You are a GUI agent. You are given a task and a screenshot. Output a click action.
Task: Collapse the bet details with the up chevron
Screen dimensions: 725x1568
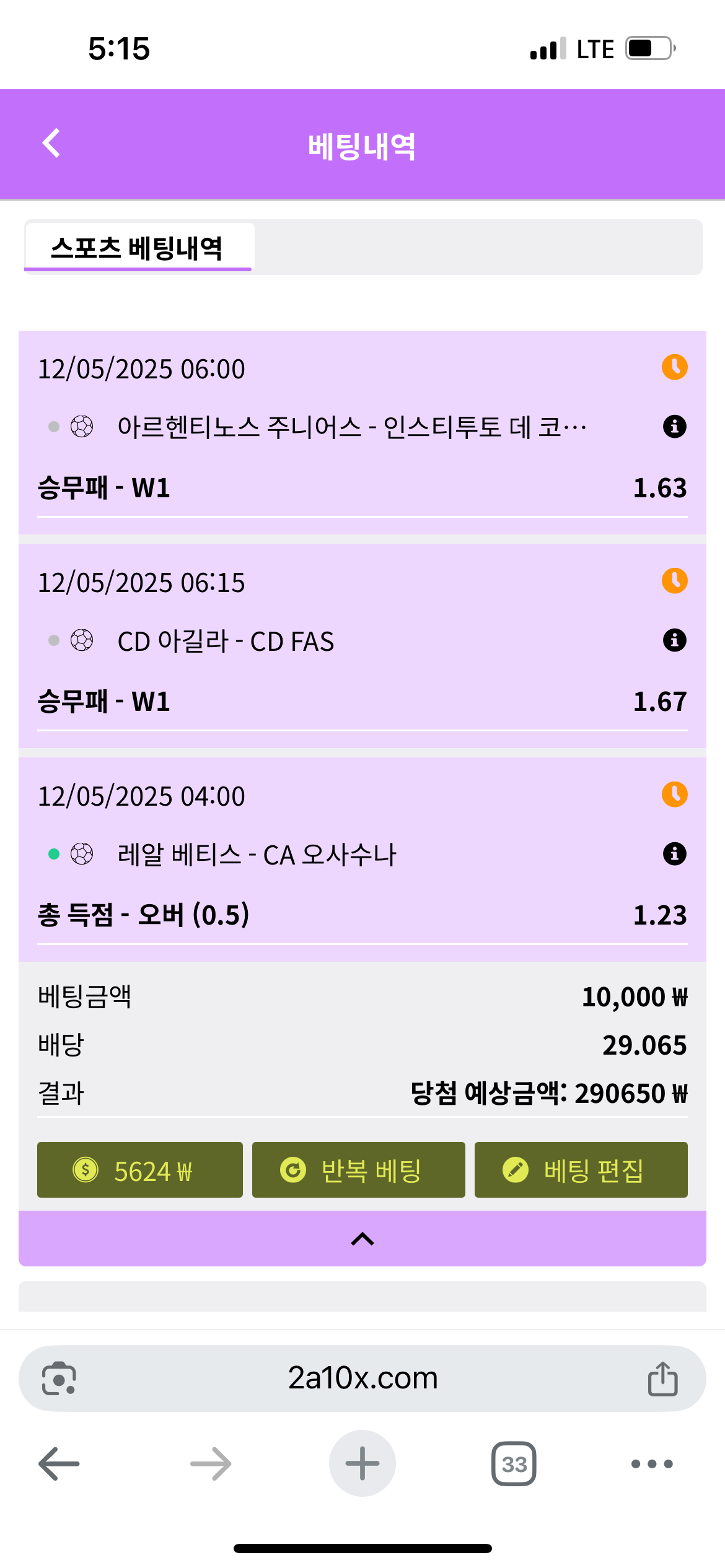click(362, 1239)
